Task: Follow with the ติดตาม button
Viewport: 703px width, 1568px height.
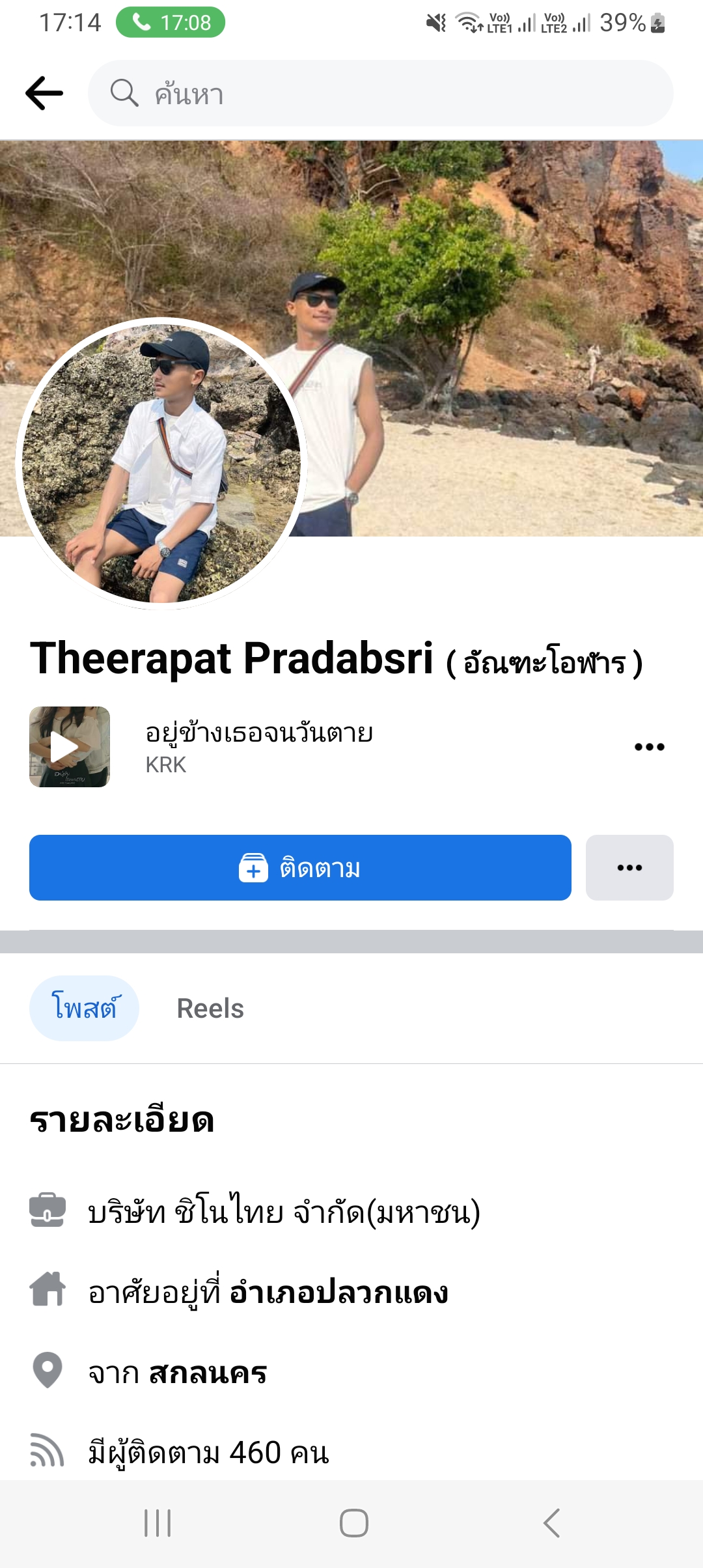Action: click(x=300, y=868)
